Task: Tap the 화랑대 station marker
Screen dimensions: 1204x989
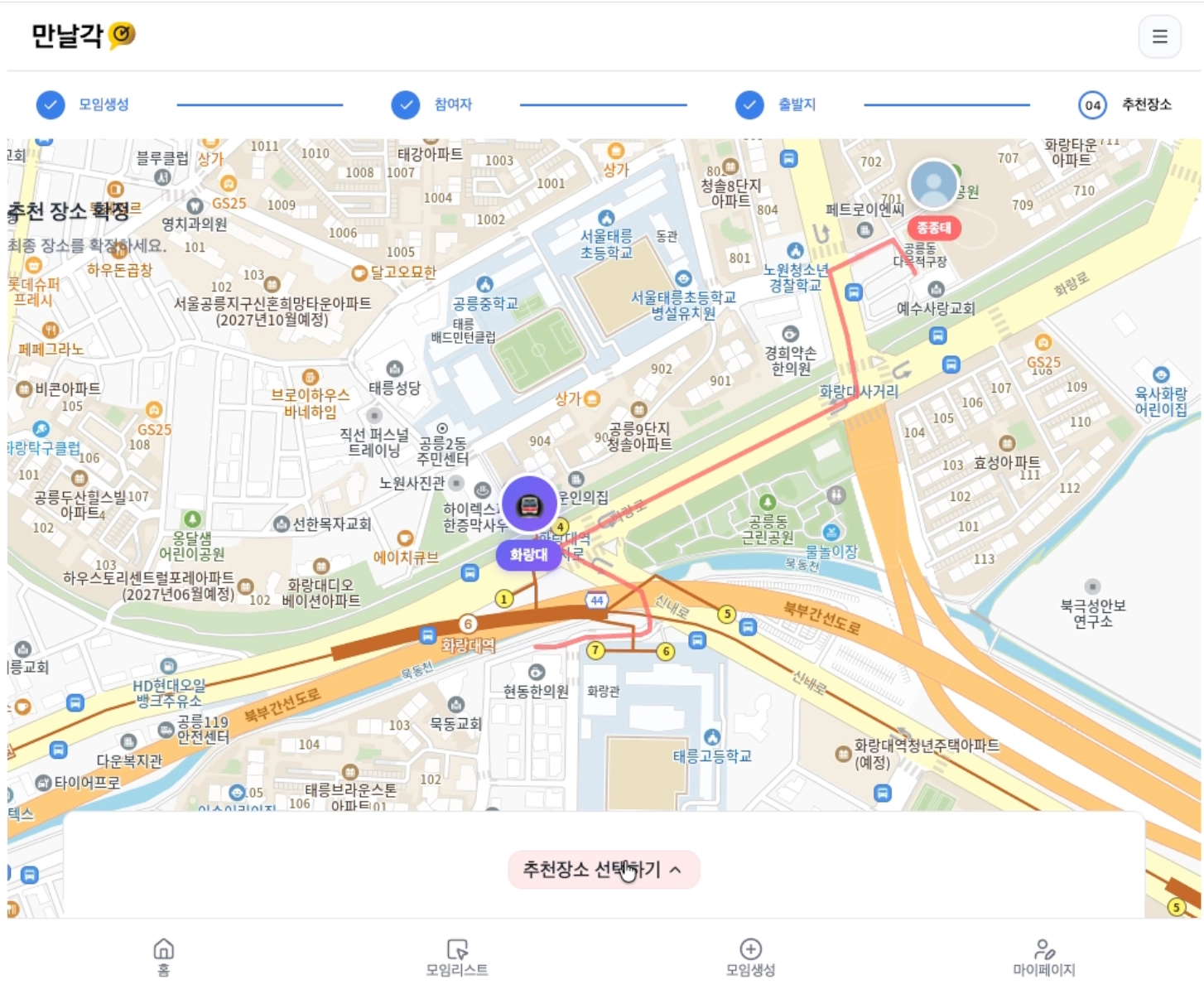Action: [x=529, y=504]
